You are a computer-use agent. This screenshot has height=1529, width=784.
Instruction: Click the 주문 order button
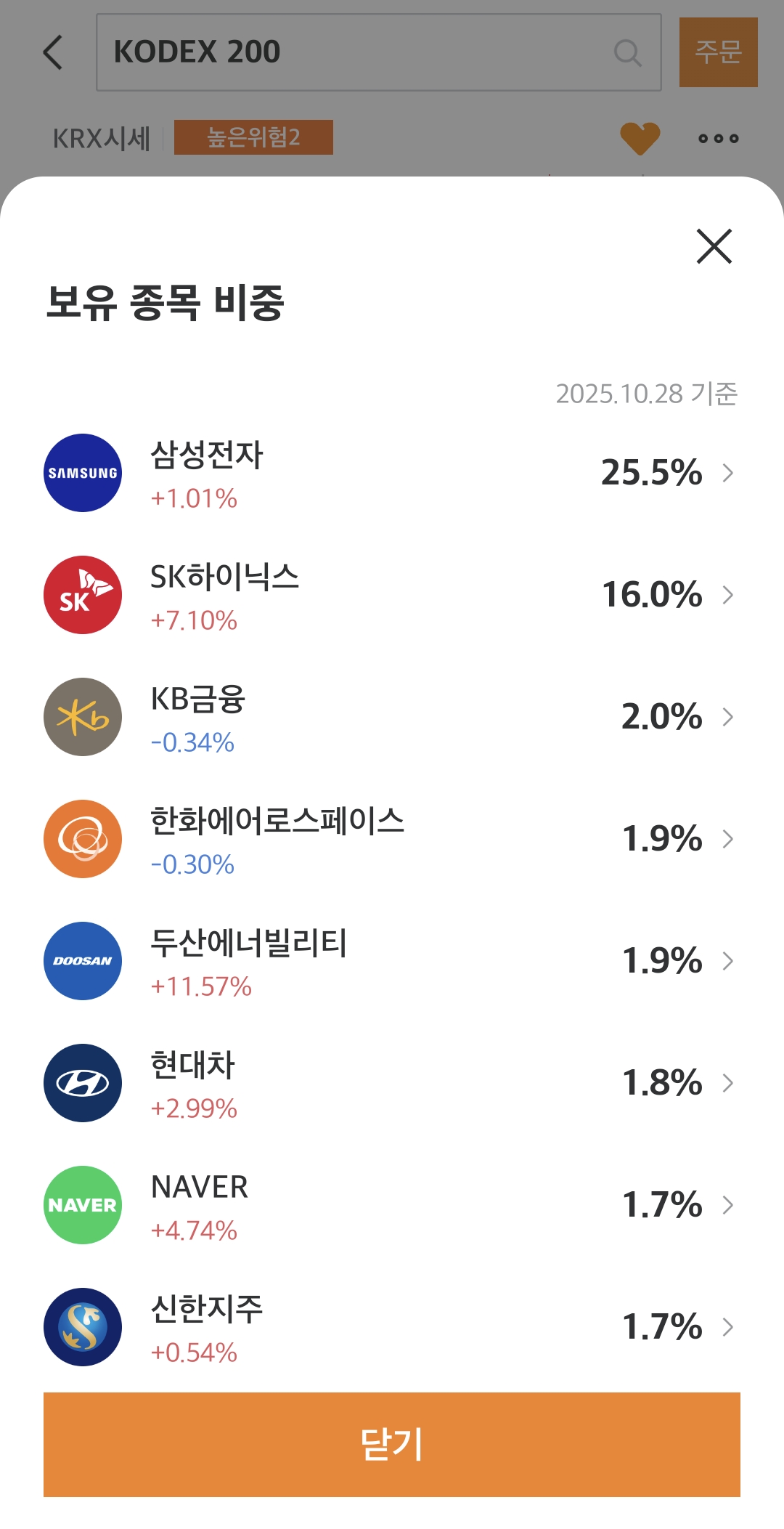coord(718,52)
